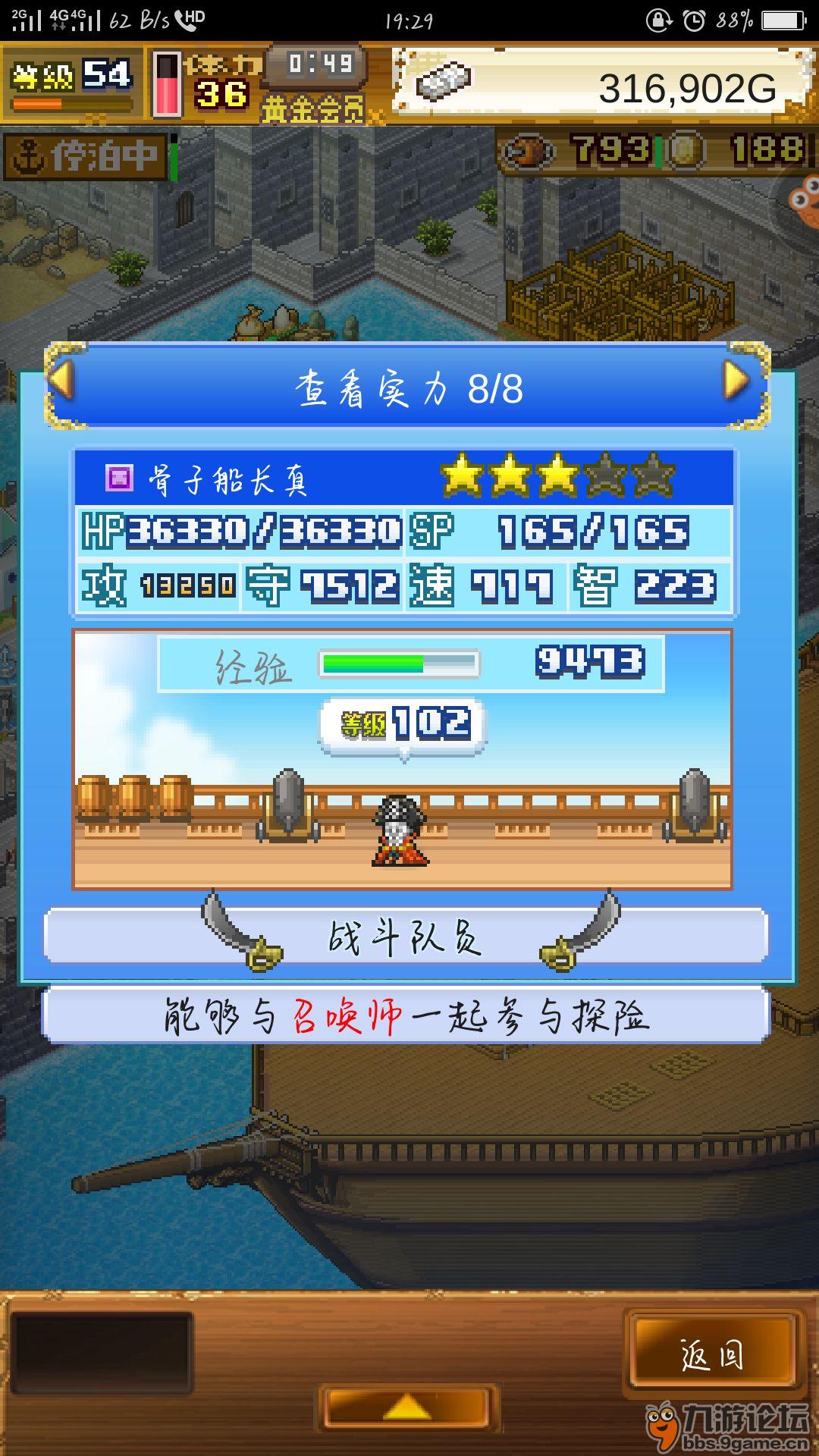
Task: Open the gold balance bar showing 316,902G
Action: click(x=599, y=86)
